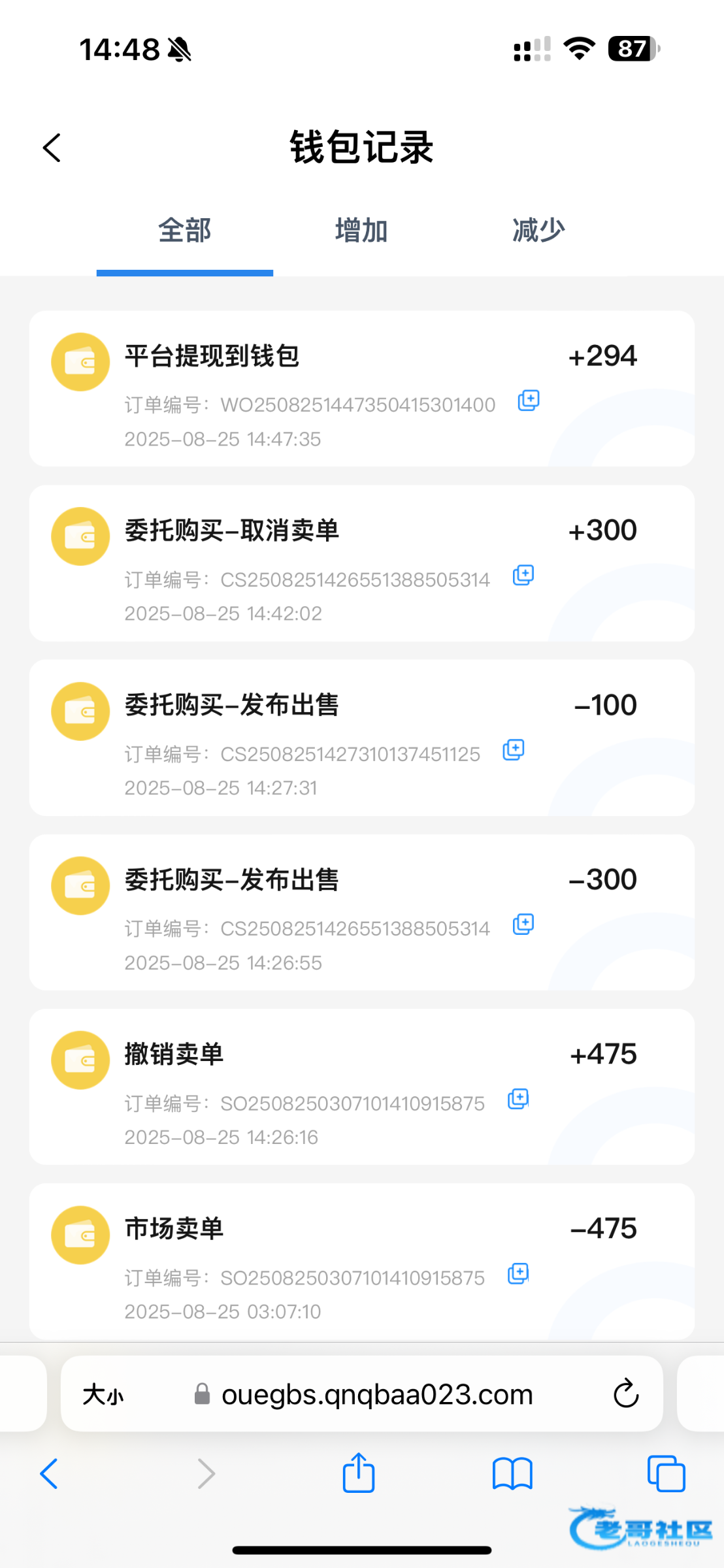Copy order number of 市场卖单 record
Viewport: 724px width, 1568px height.
coord(518,1274)
